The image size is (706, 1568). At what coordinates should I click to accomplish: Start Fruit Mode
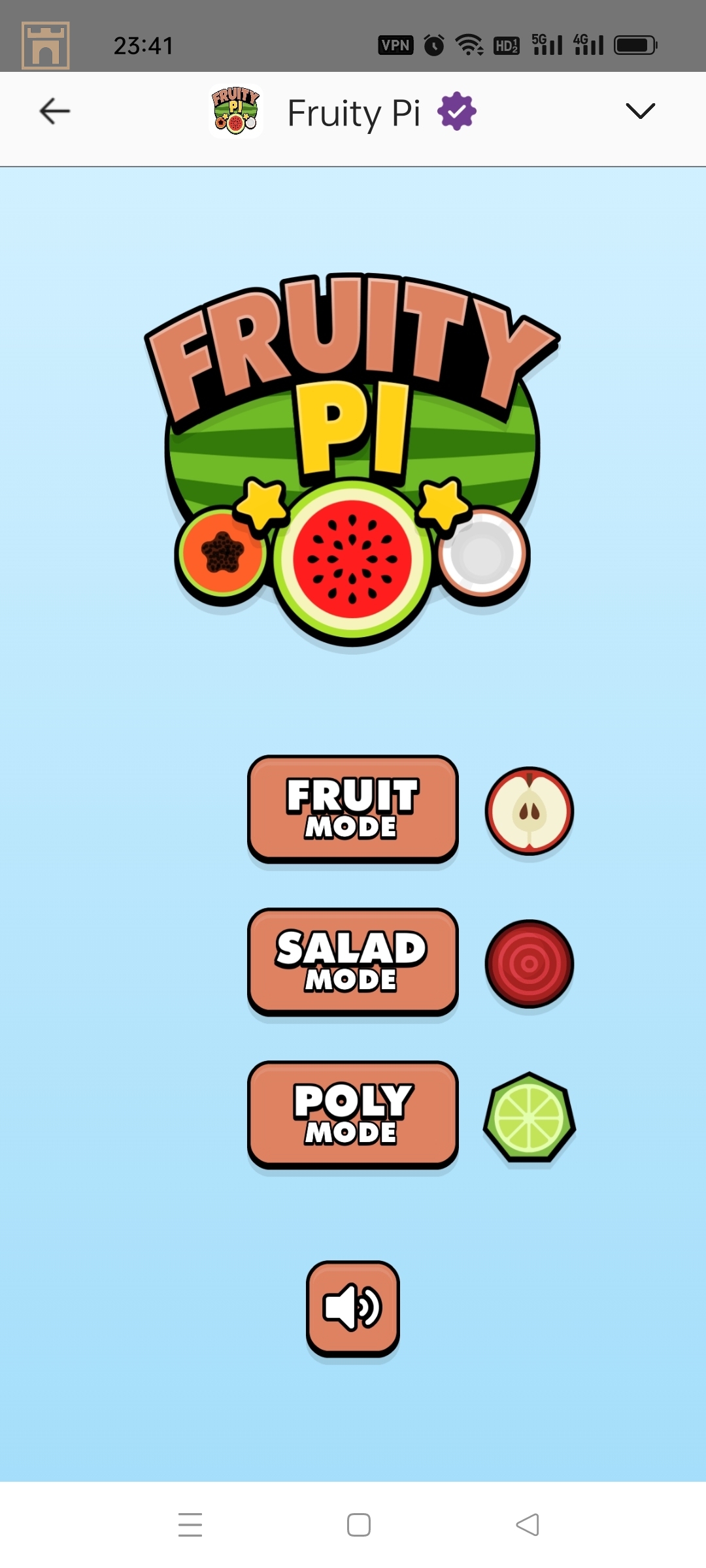pos(352,808)
